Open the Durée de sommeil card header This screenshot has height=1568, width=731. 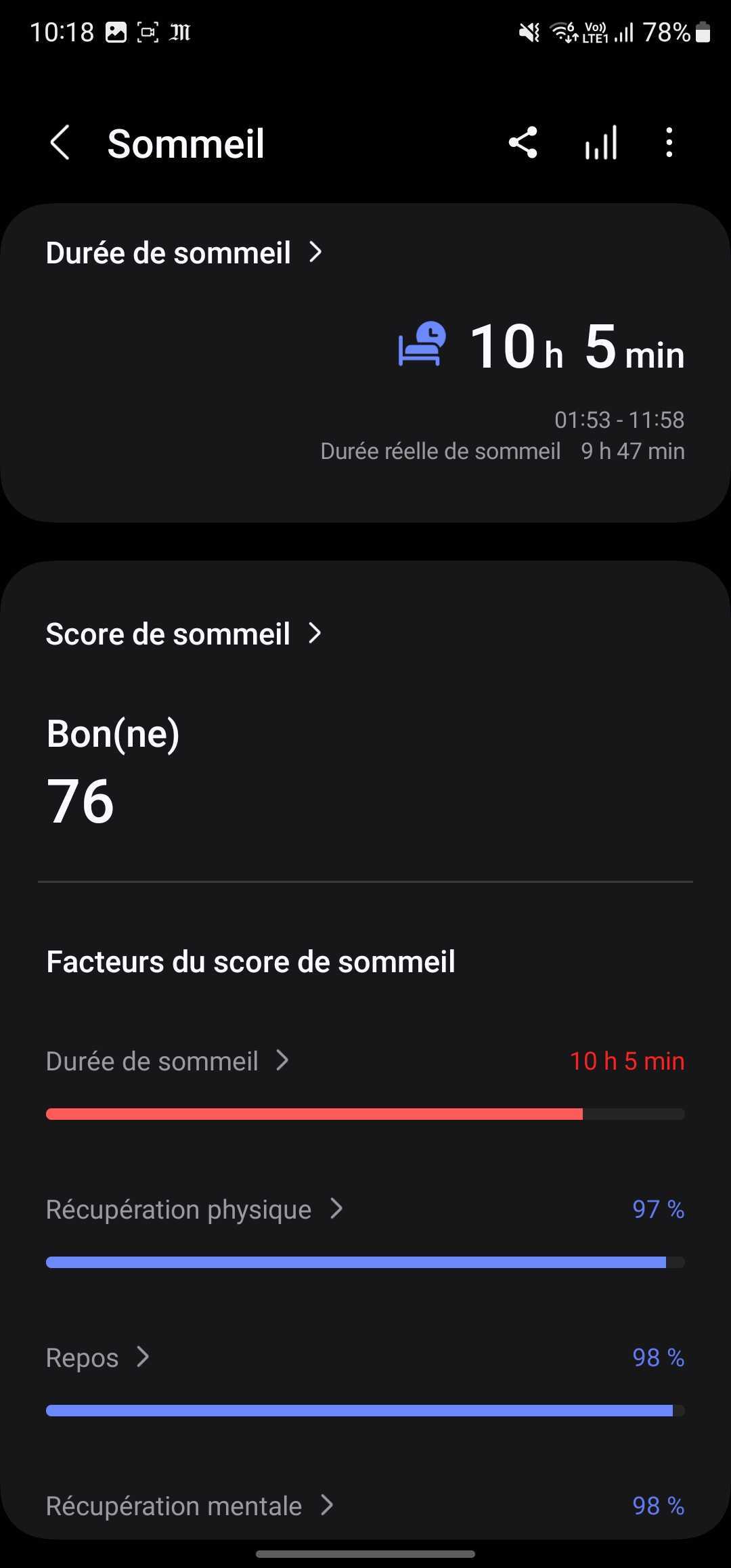(184, 253)
